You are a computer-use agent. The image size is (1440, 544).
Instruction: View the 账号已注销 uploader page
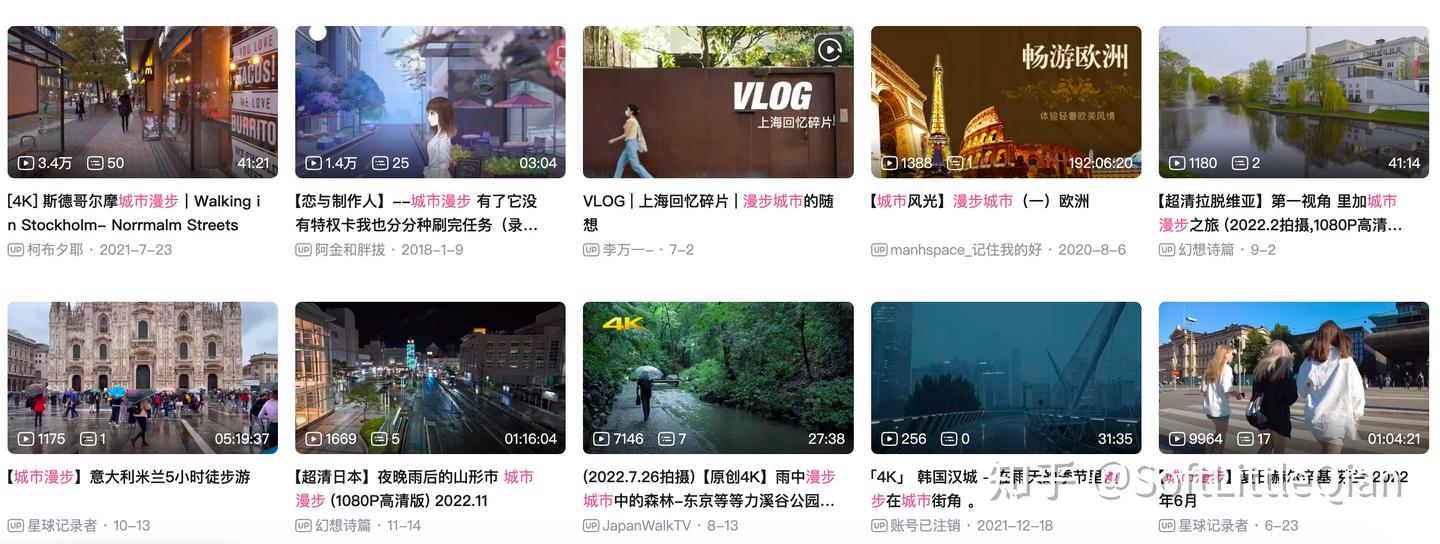click(925, 526)
